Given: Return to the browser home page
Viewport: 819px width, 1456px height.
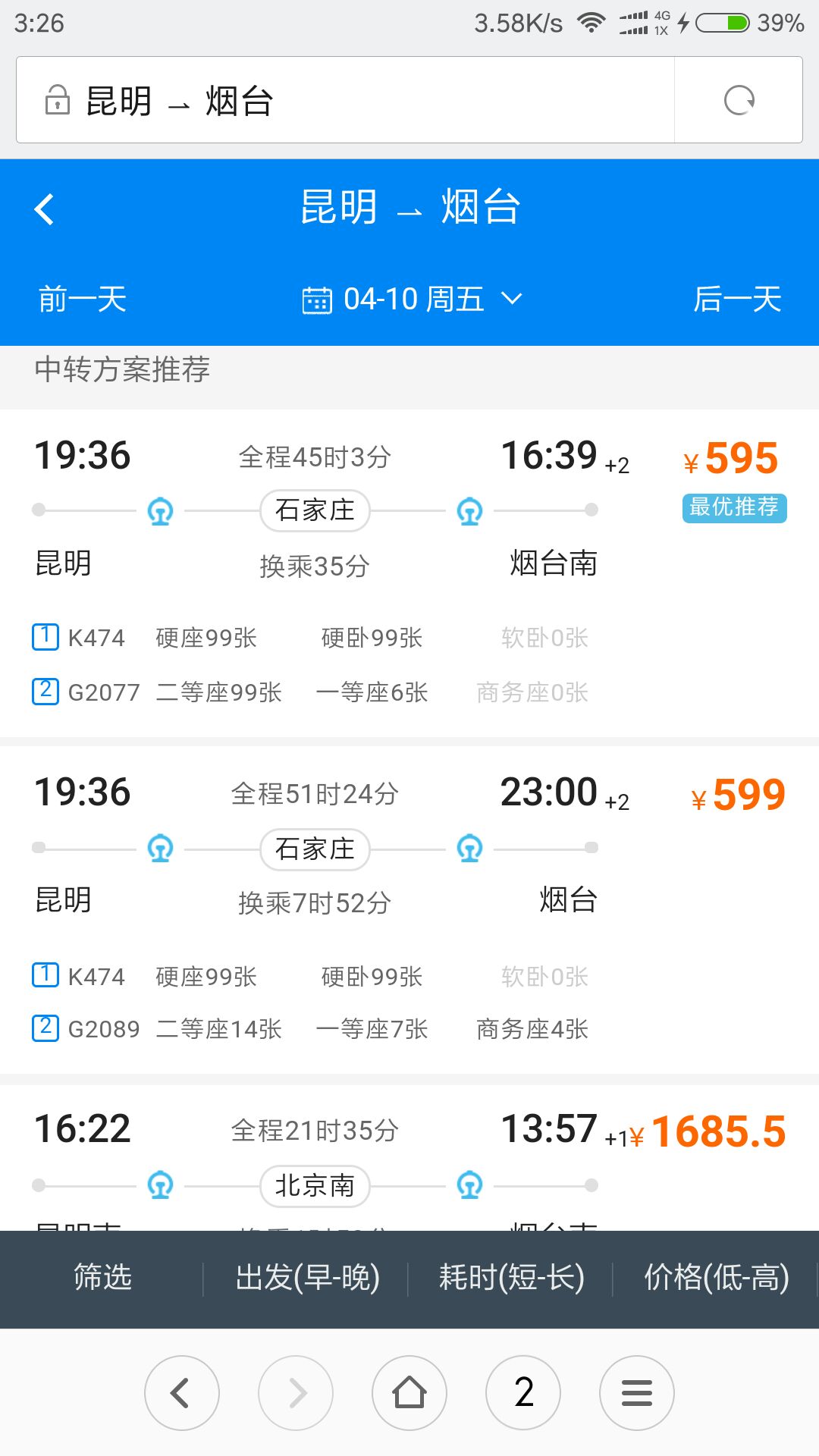Looking at the screenshot, I should tap(409, 1393).
